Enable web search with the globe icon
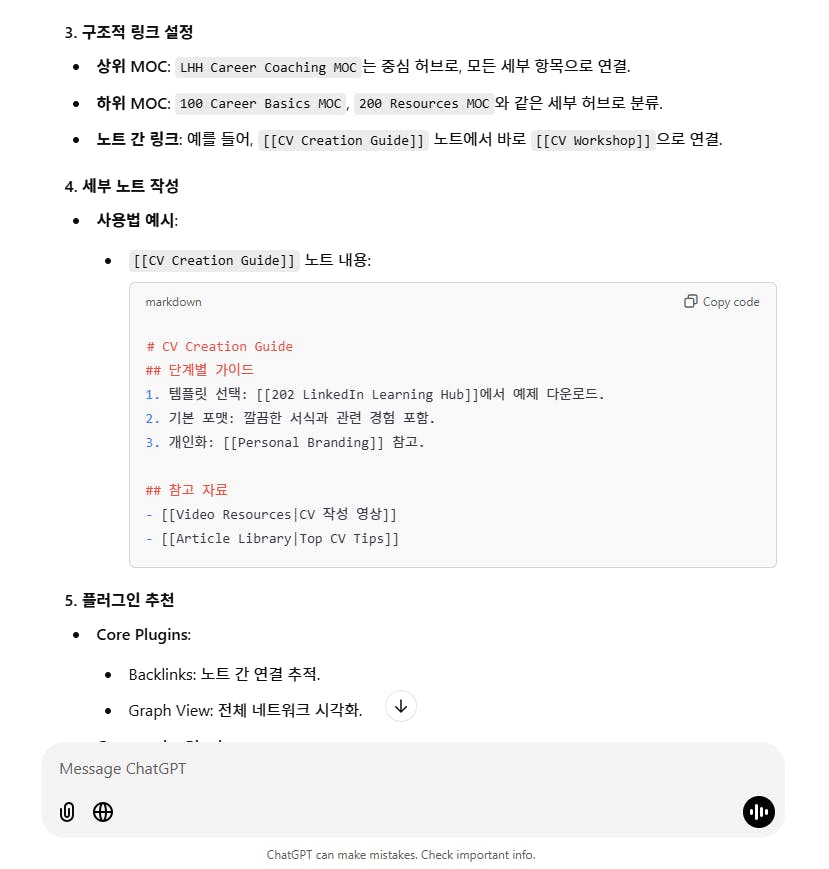Viewport: 829px width, 869px height. (x=103, y=812)
